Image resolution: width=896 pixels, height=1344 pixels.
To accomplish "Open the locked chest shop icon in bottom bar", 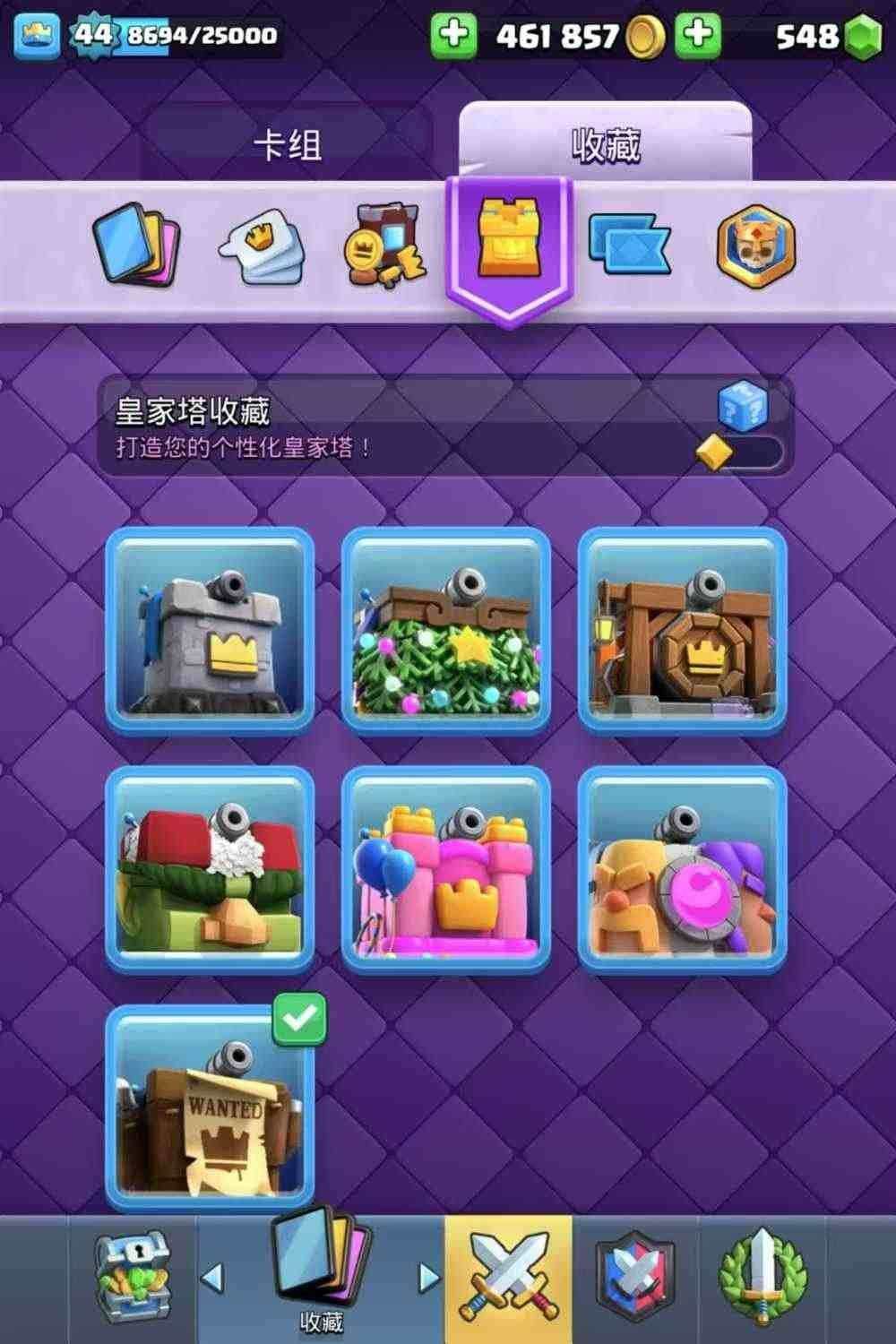I will (132, 1270).
